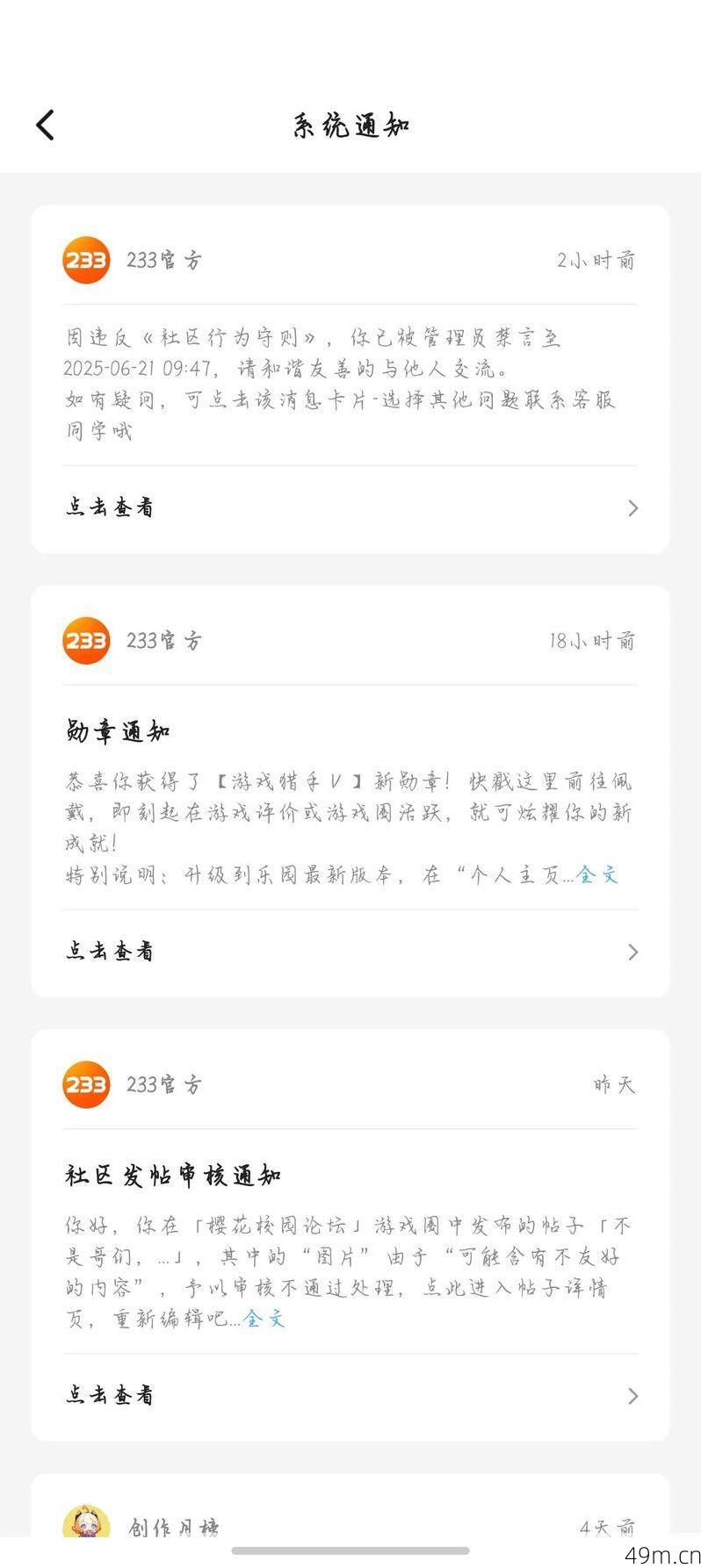Viewport: 701px width, 1568px height.
Task: Click the orange 233 logo on the first card
Action: point(85,260)
